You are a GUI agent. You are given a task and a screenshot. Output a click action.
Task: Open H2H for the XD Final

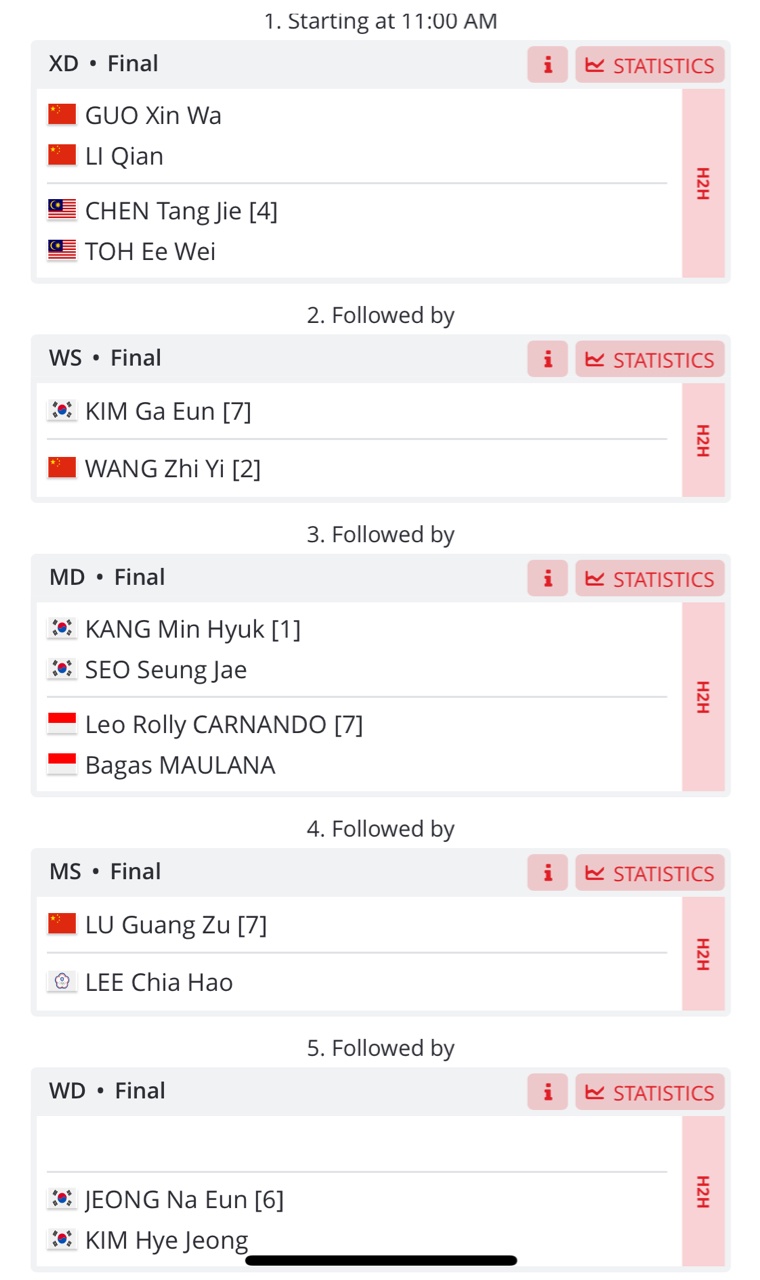pyautogui.click(x=703, y=183)
